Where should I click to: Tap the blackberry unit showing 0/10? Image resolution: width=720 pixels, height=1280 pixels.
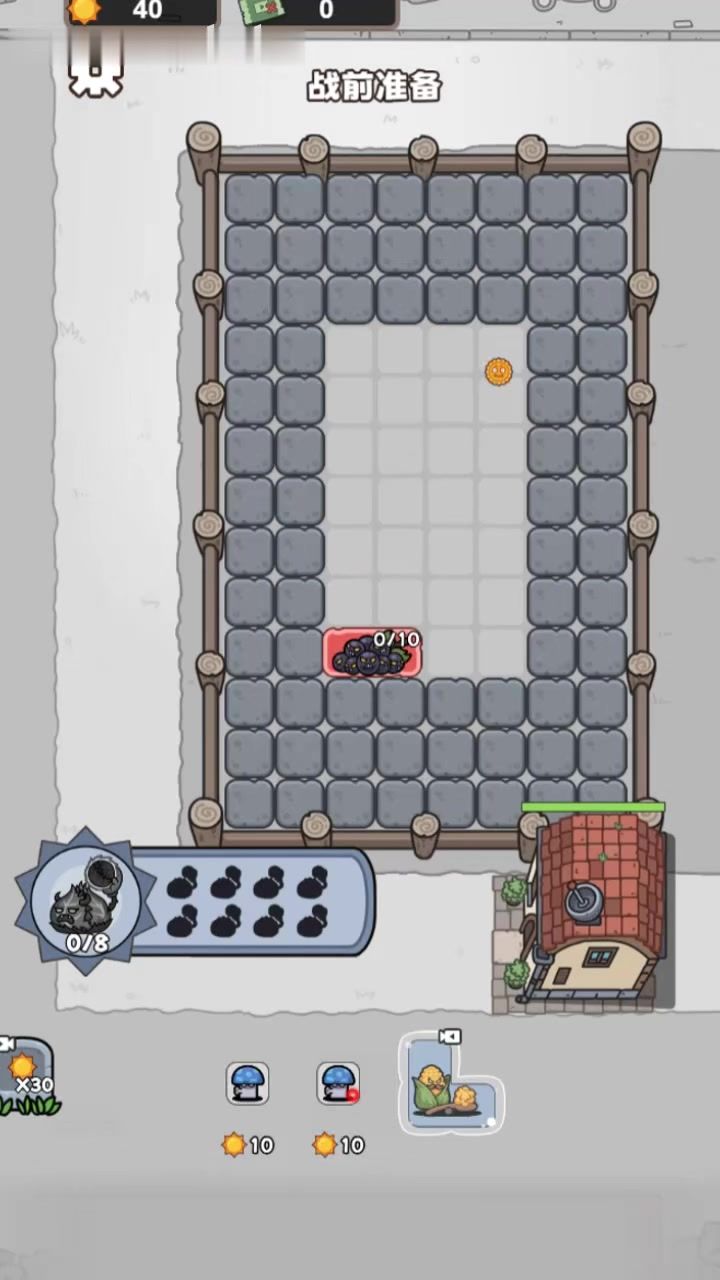click(372, 653)
